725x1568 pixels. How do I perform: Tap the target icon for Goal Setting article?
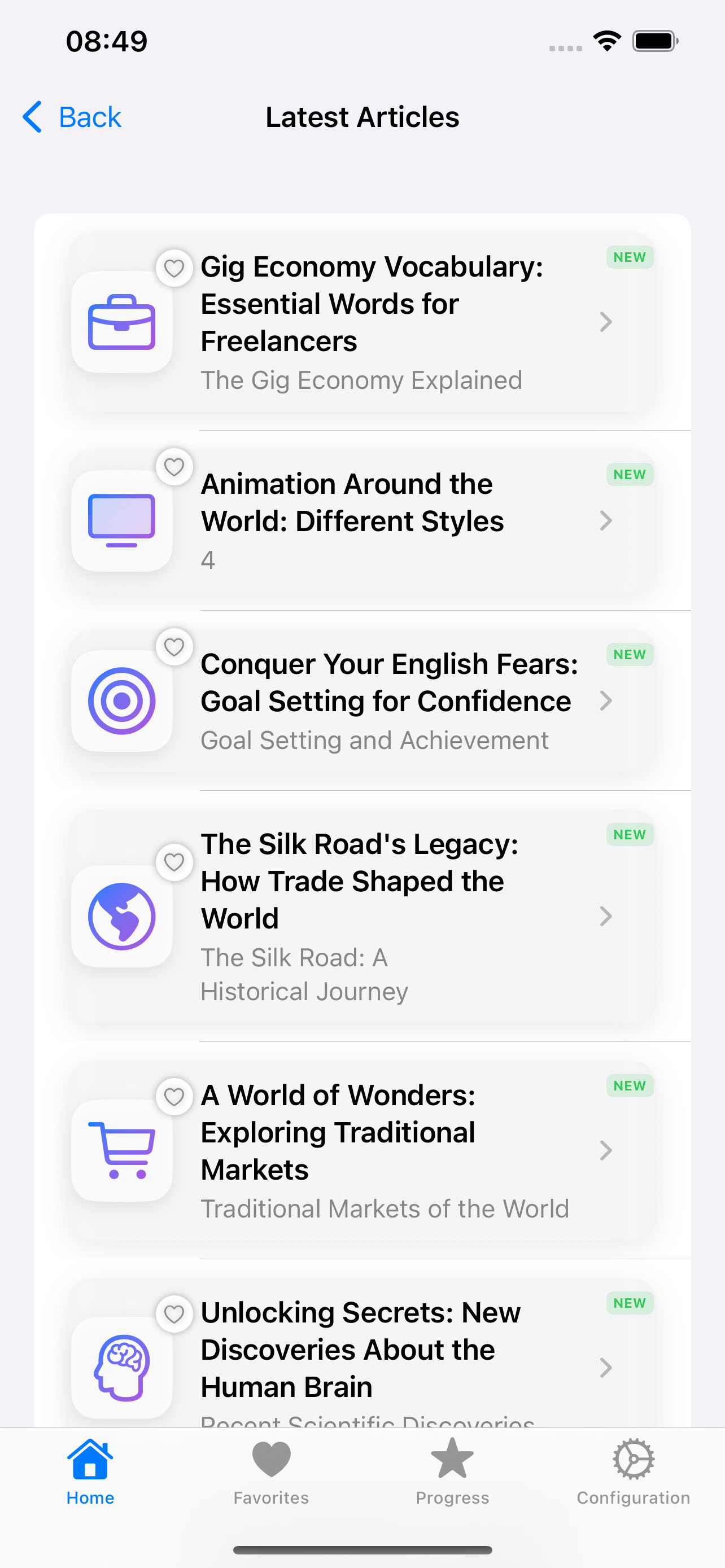coord(122,700)
